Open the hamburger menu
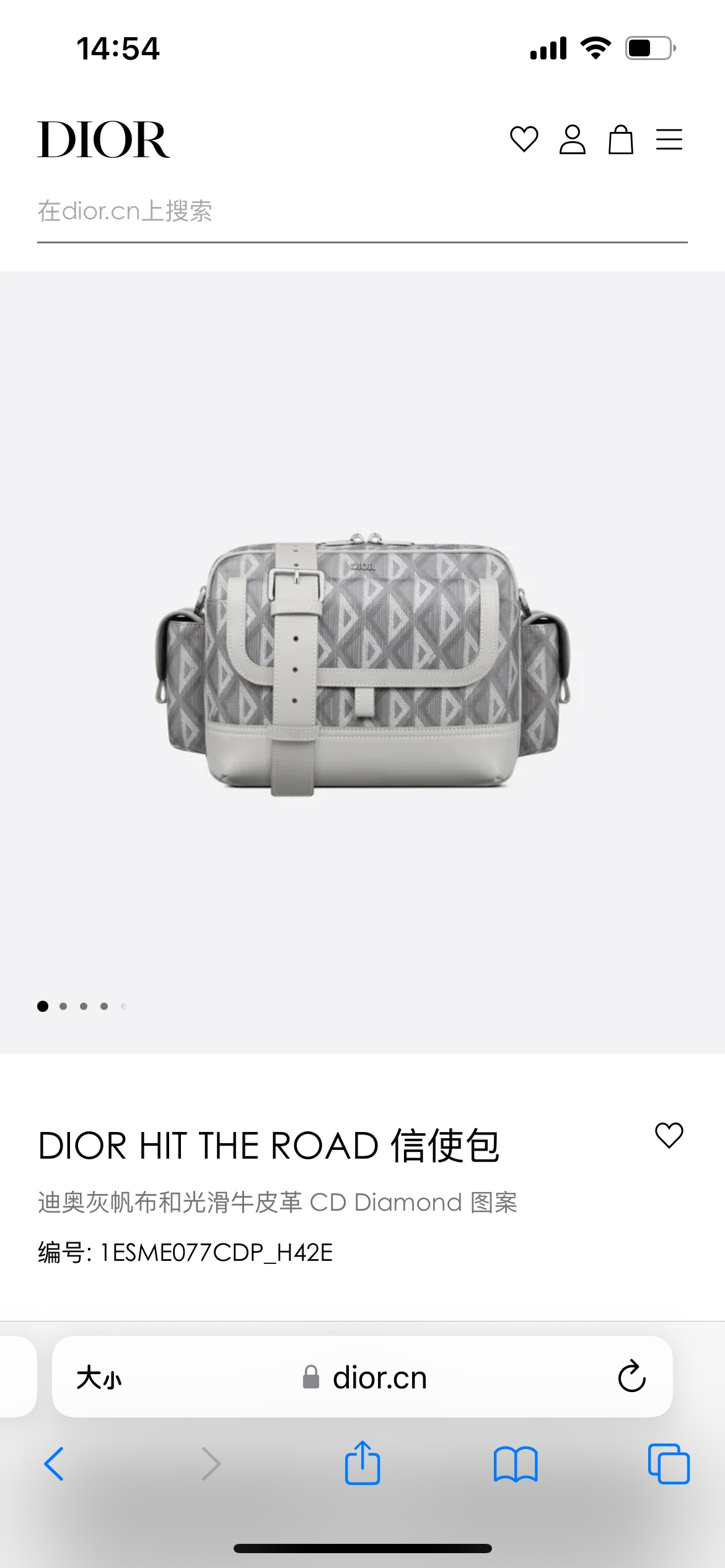The width and height of the screenshot is (725, 1568). (669, 139)
